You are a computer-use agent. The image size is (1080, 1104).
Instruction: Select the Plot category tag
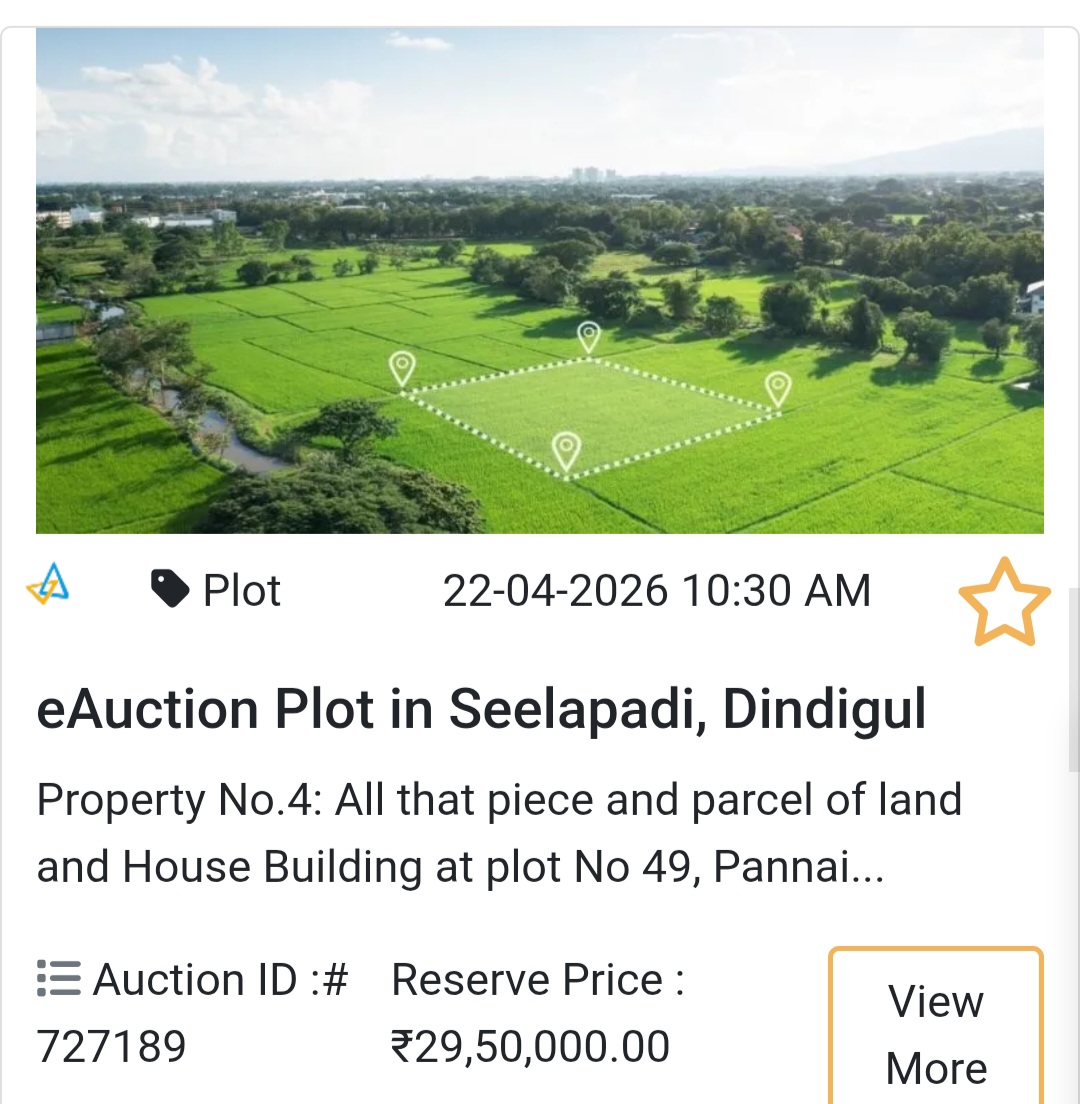pos(240,590)
